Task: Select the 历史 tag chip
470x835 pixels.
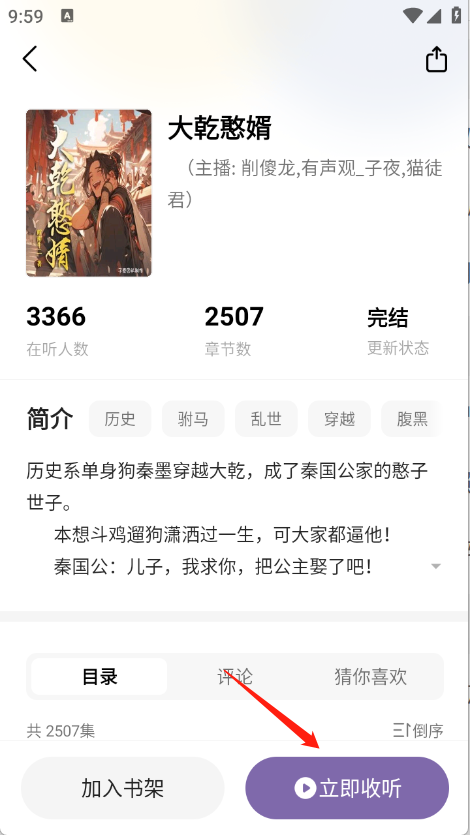Action: tap(120, 419)
